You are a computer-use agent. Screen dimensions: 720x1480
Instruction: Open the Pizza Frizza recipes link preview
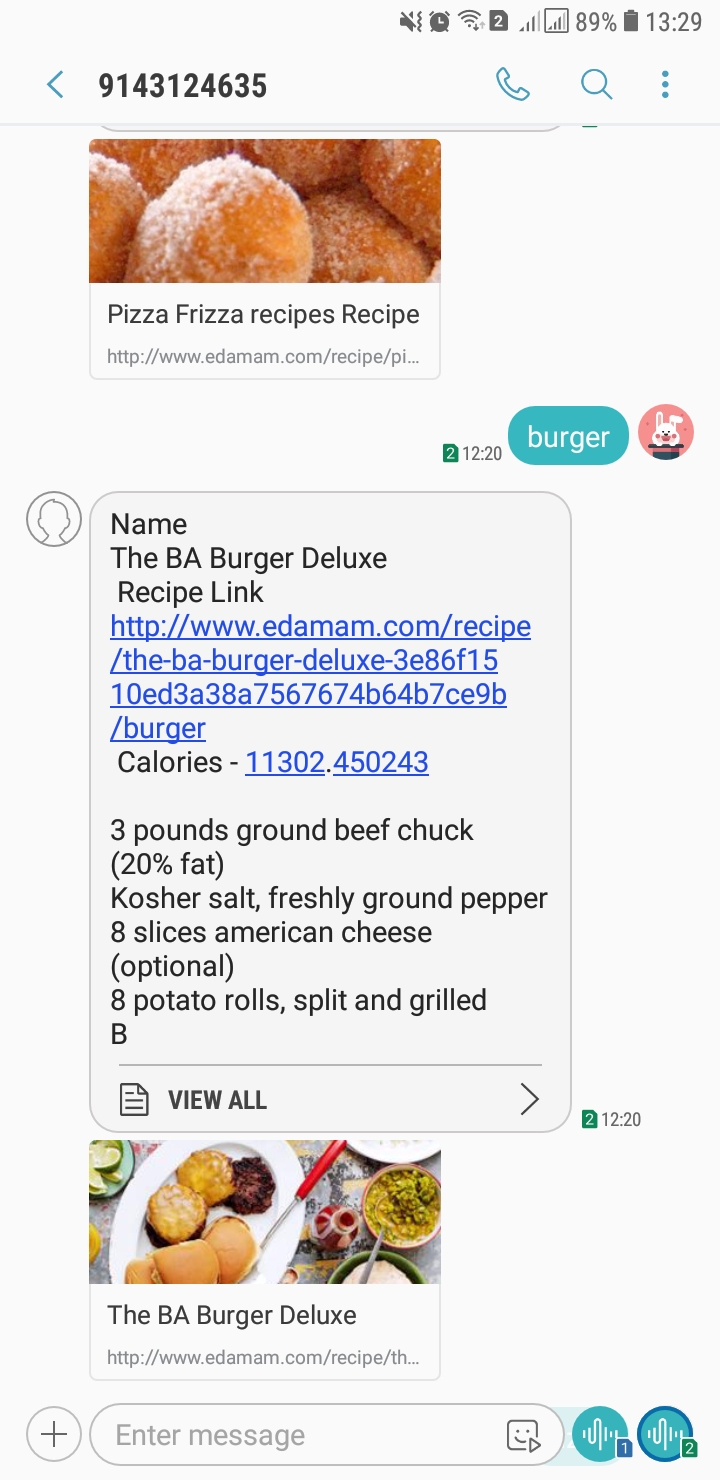tap(265, 258)
